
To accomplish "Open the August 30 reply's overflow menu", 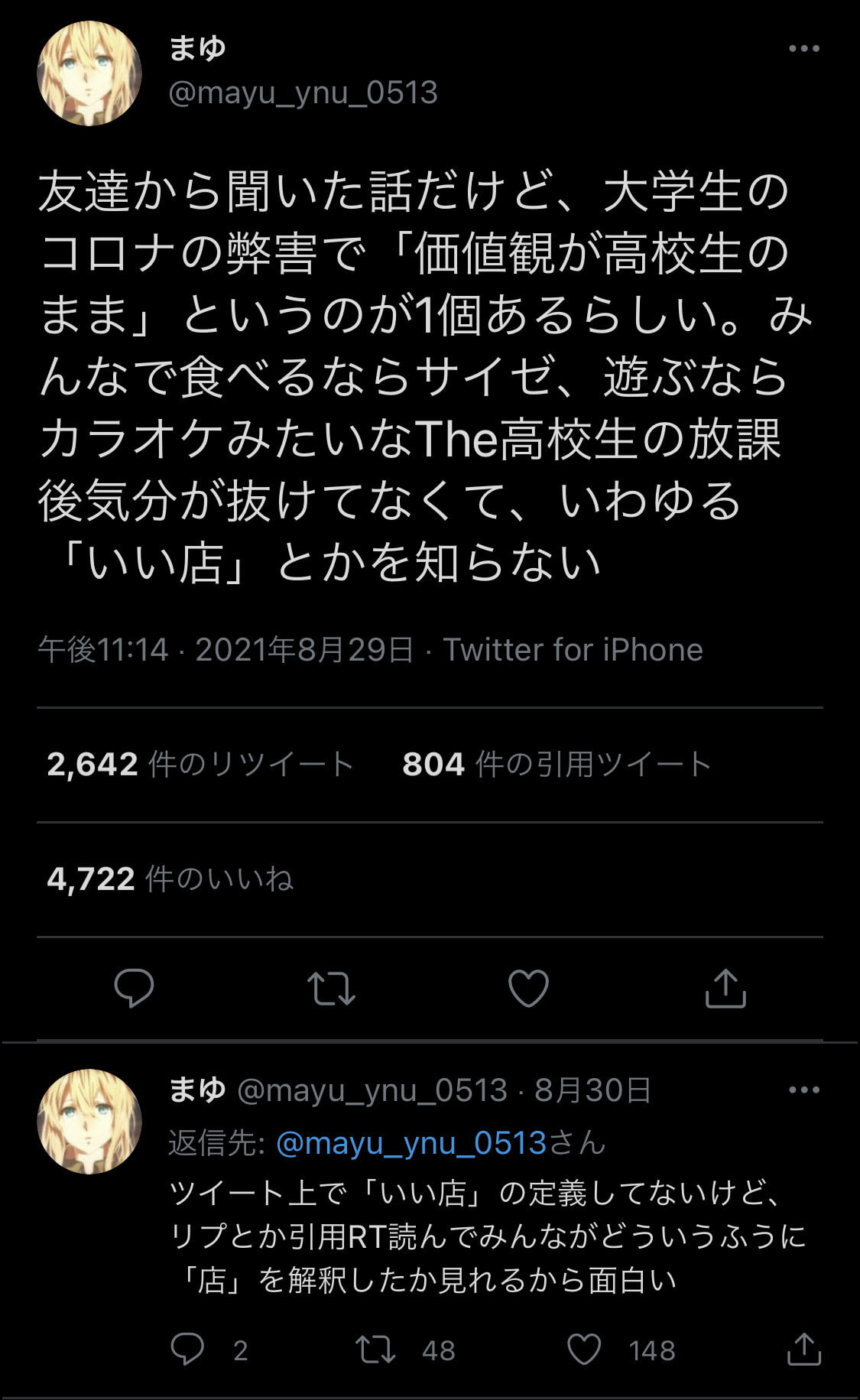I will click(x=803, y=1090).
